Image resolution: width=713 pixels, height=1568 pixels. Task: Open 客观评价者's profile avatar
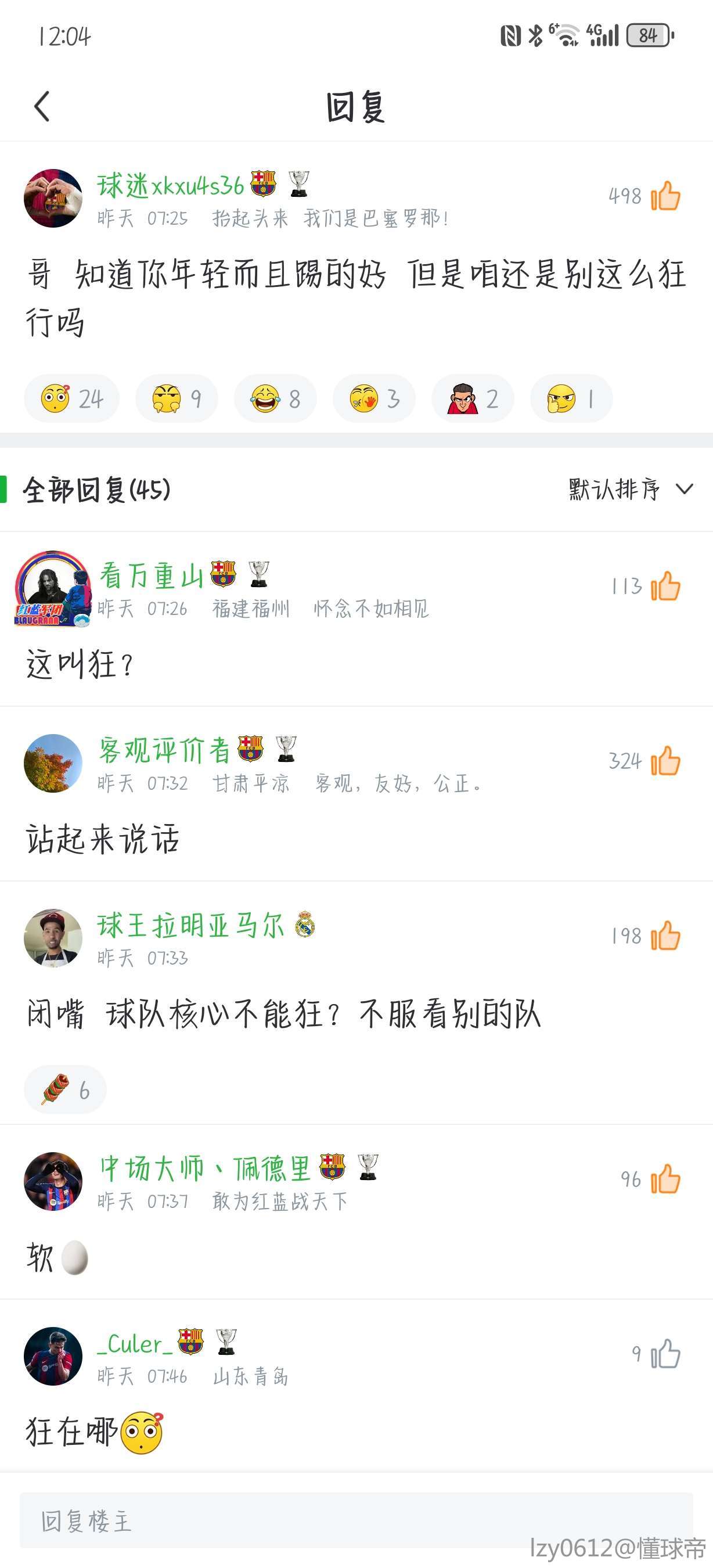coord(53,763)
